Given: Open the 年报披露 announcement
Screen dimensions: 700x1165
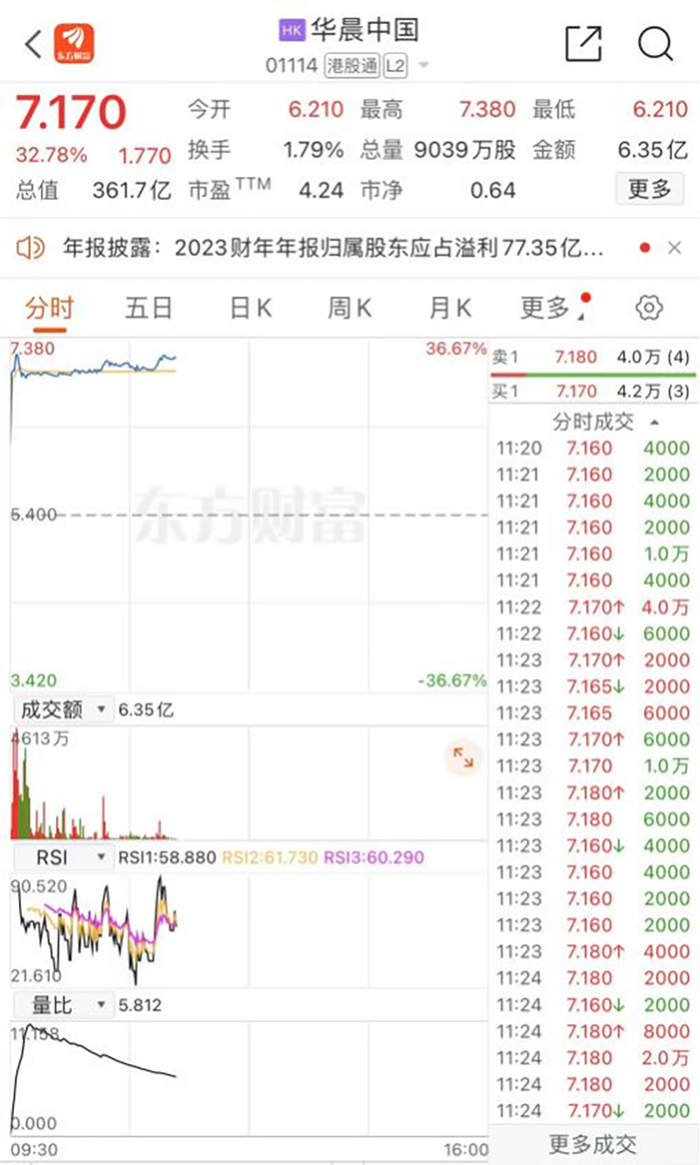Looking at the screenshot, I should click(330, 248).
